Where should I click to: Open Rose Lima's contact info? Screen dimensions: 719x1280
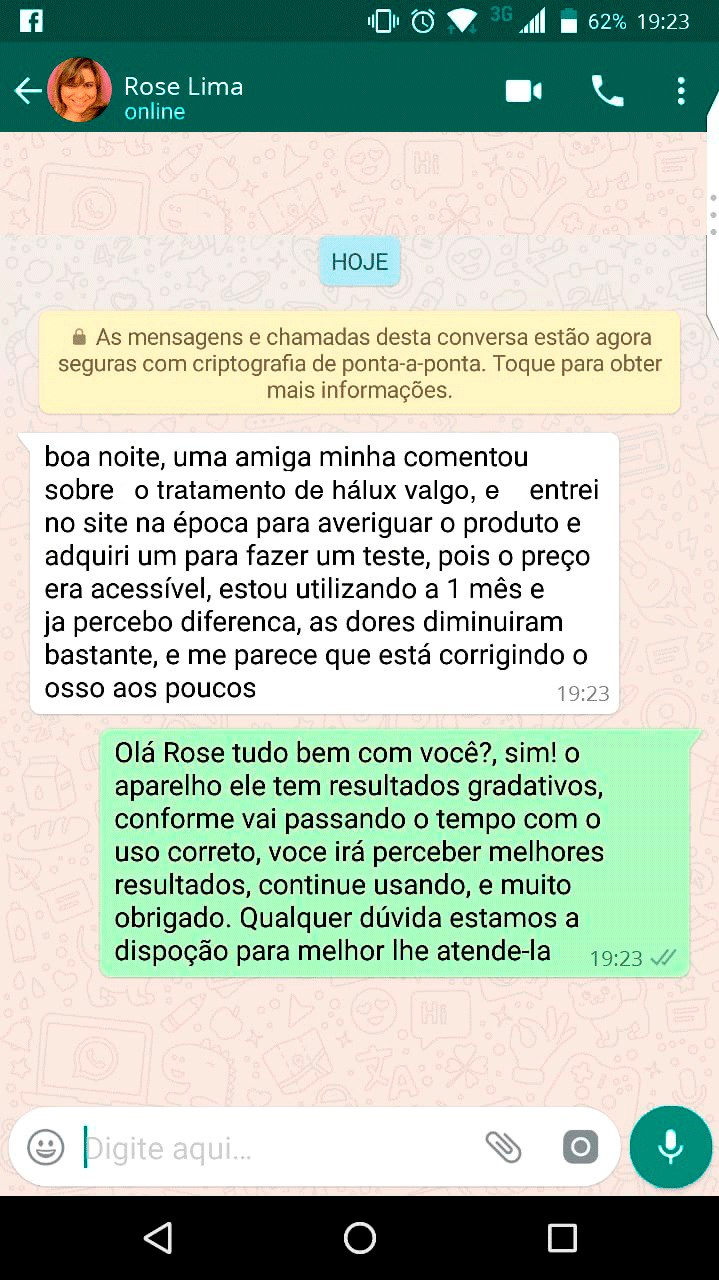tap(184, 98)
